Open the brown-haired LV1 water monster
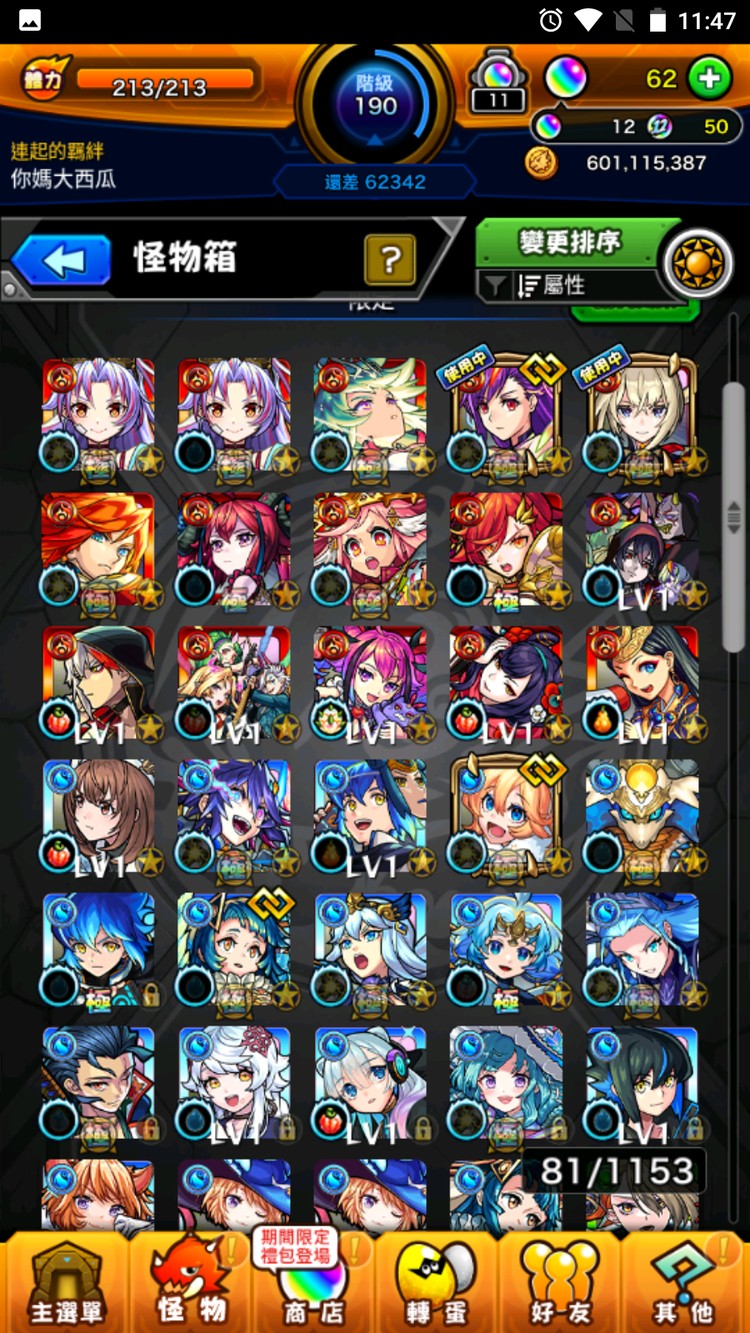The width and height of the screenshot is (750, 1333). tap(98, 817)
